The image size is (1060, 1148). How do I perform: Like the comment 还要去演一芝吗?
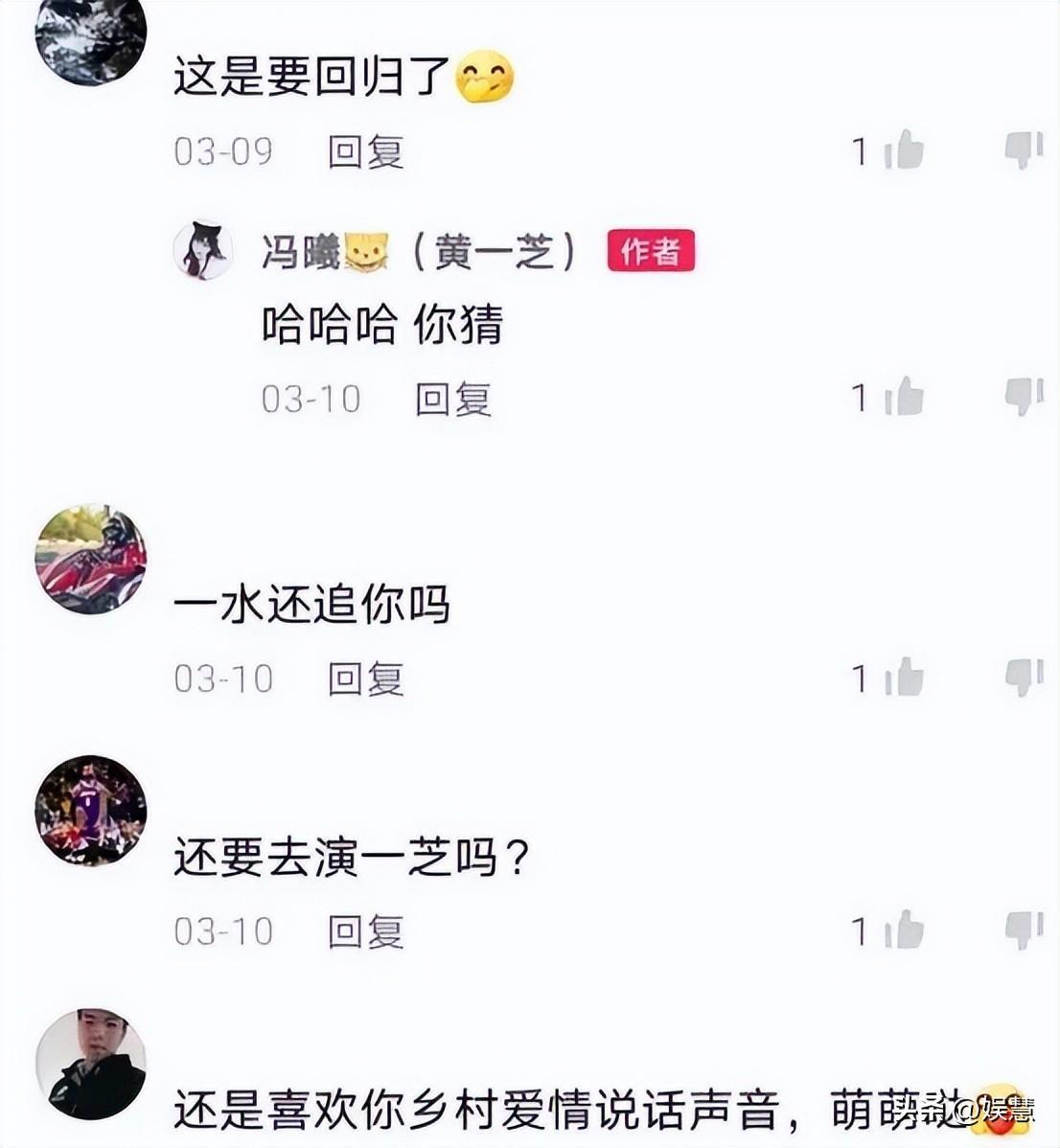click(x=903, y=930)
